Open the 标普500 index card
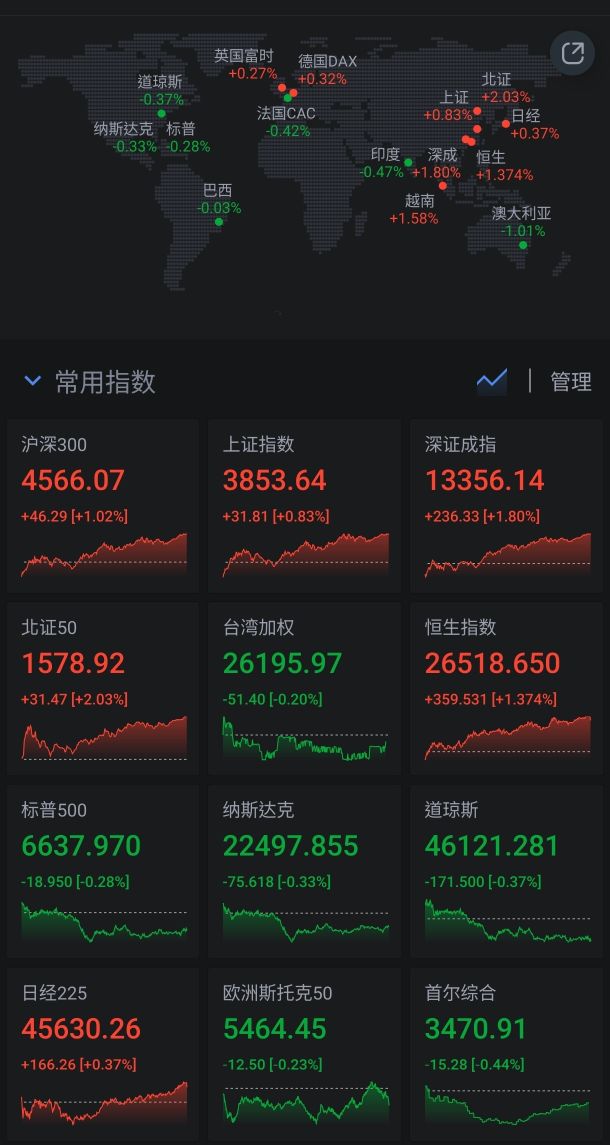 103,871
